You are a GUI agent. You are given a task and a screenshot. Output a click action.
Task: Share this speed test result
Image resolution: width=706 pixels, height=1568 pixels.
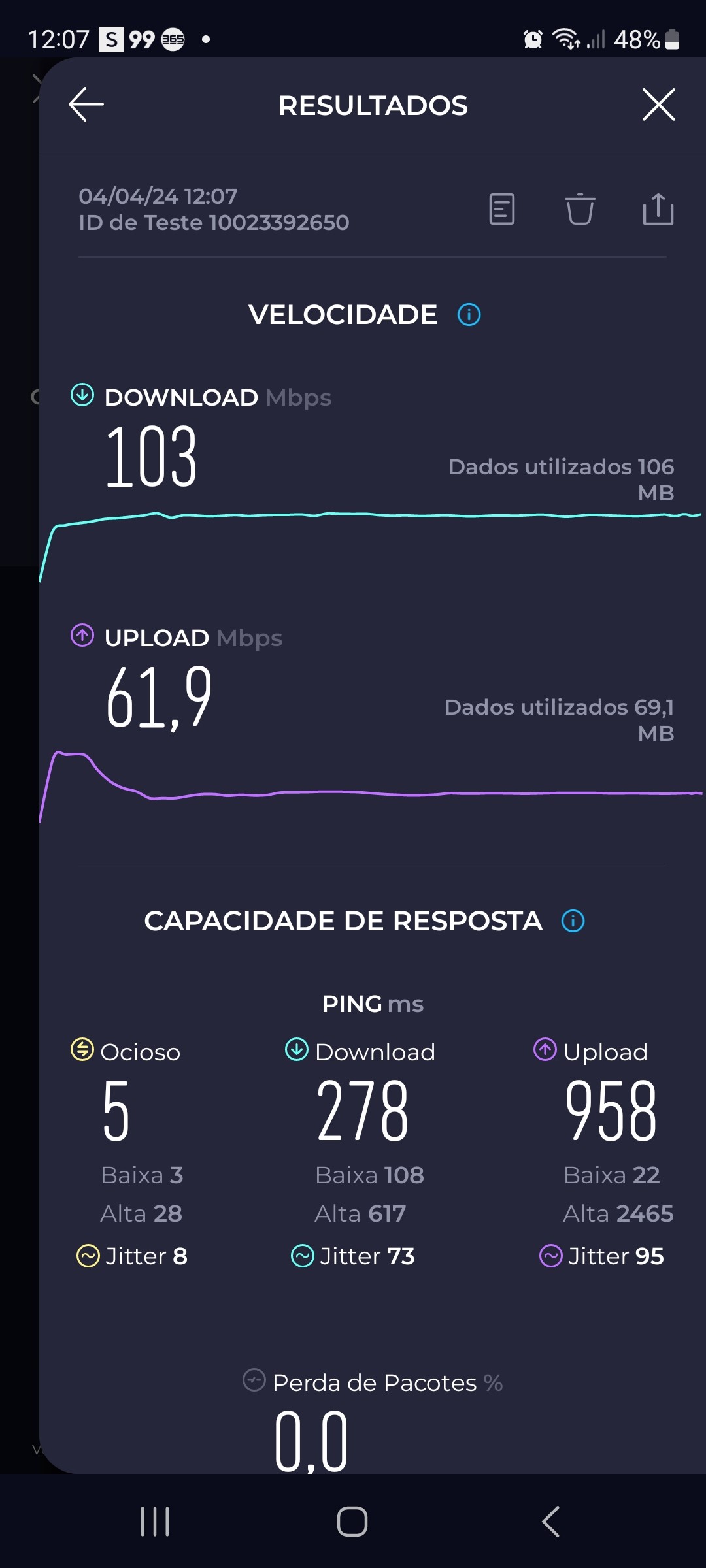(x=658, y=209)
